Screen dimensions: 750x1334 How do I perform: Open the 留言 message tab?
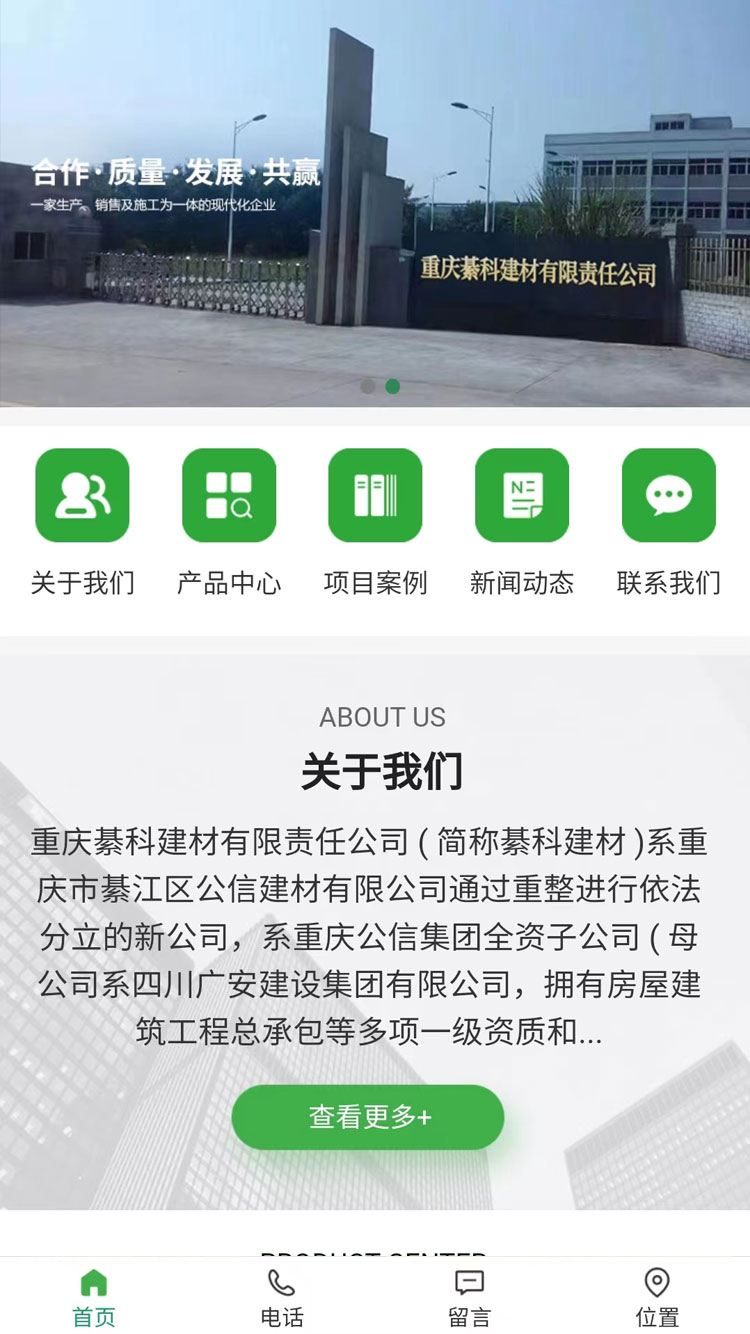click(469, 1297)
